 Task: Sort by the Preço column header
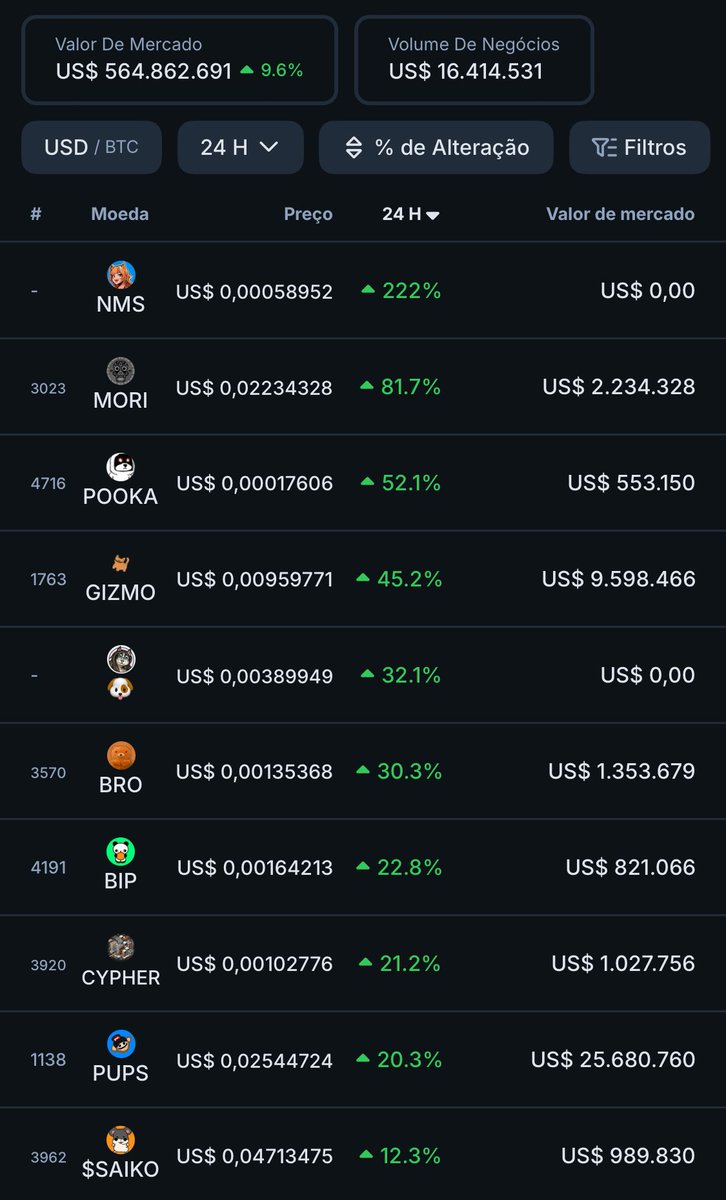coord(308,214)
